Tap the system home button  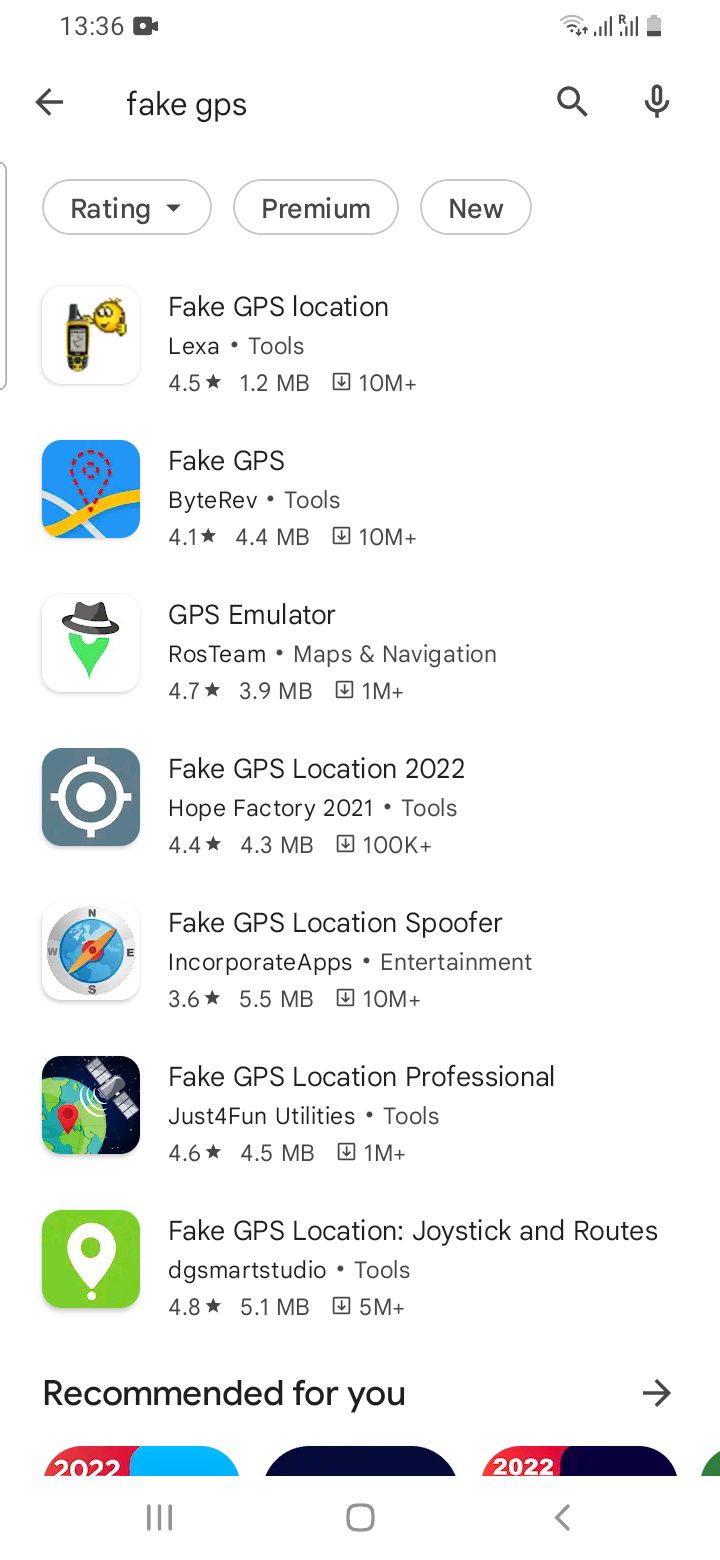click(x=360, y=1517)
